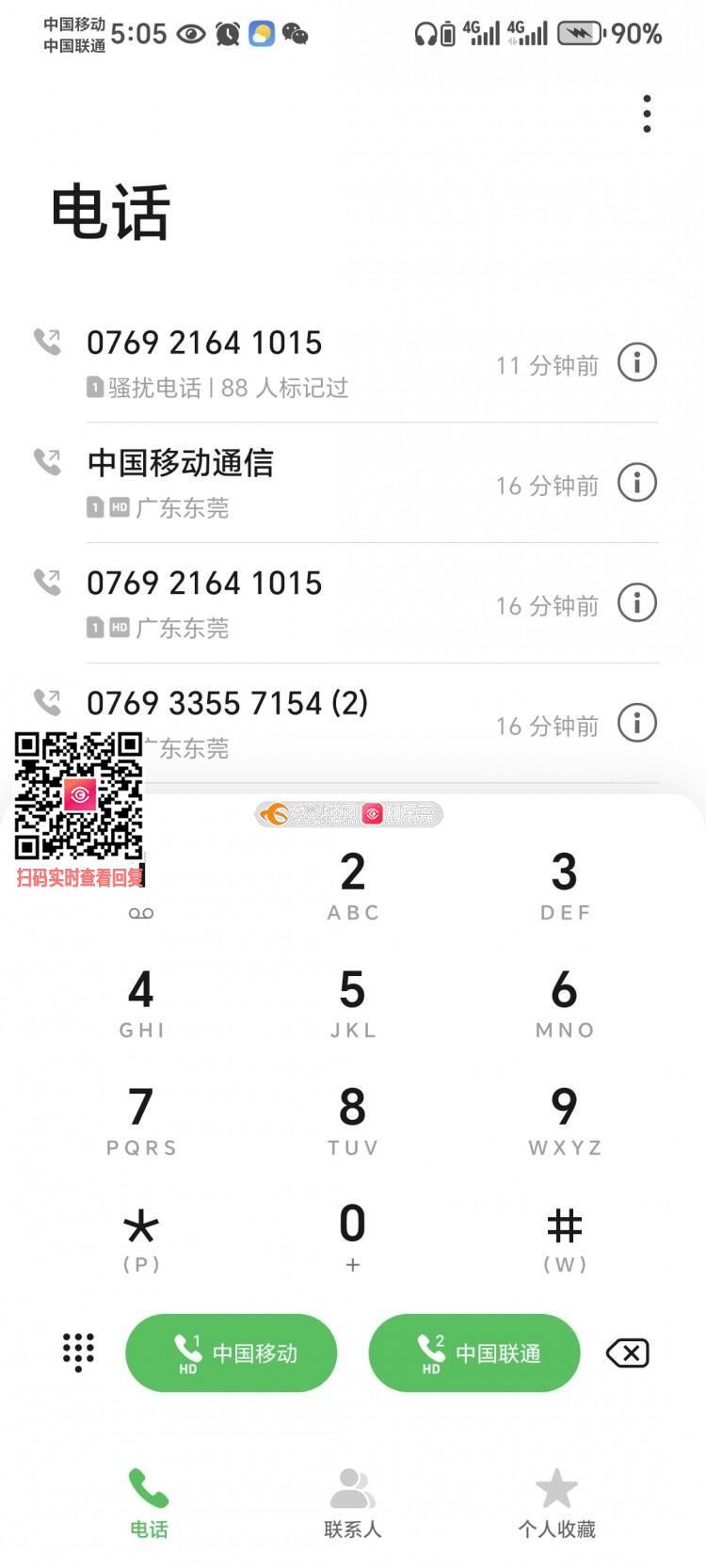The image size is (706, 1568).
Task: Tap digit 2 on the dial pad
Action: coord(353,885)
